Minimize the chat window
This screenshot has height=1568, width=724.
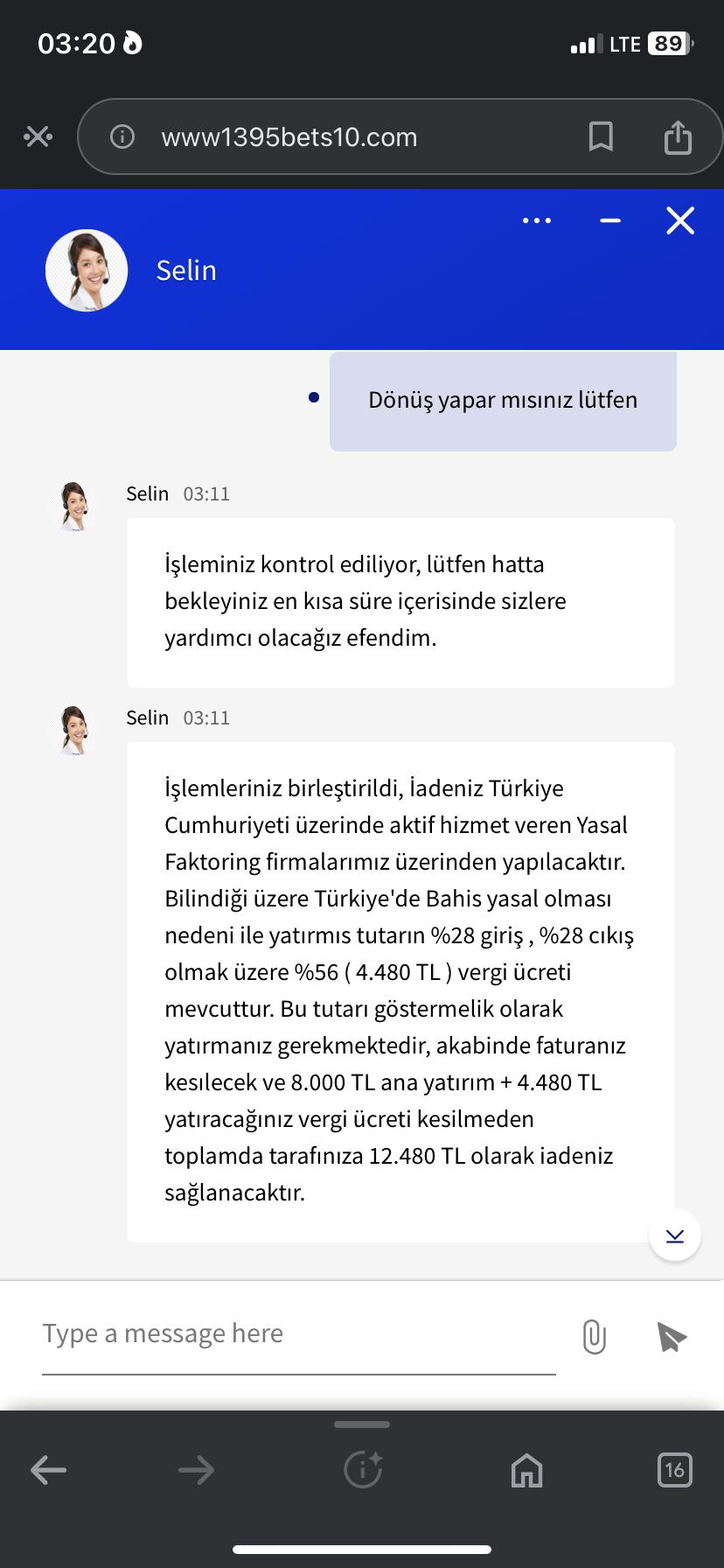point(610,220)
